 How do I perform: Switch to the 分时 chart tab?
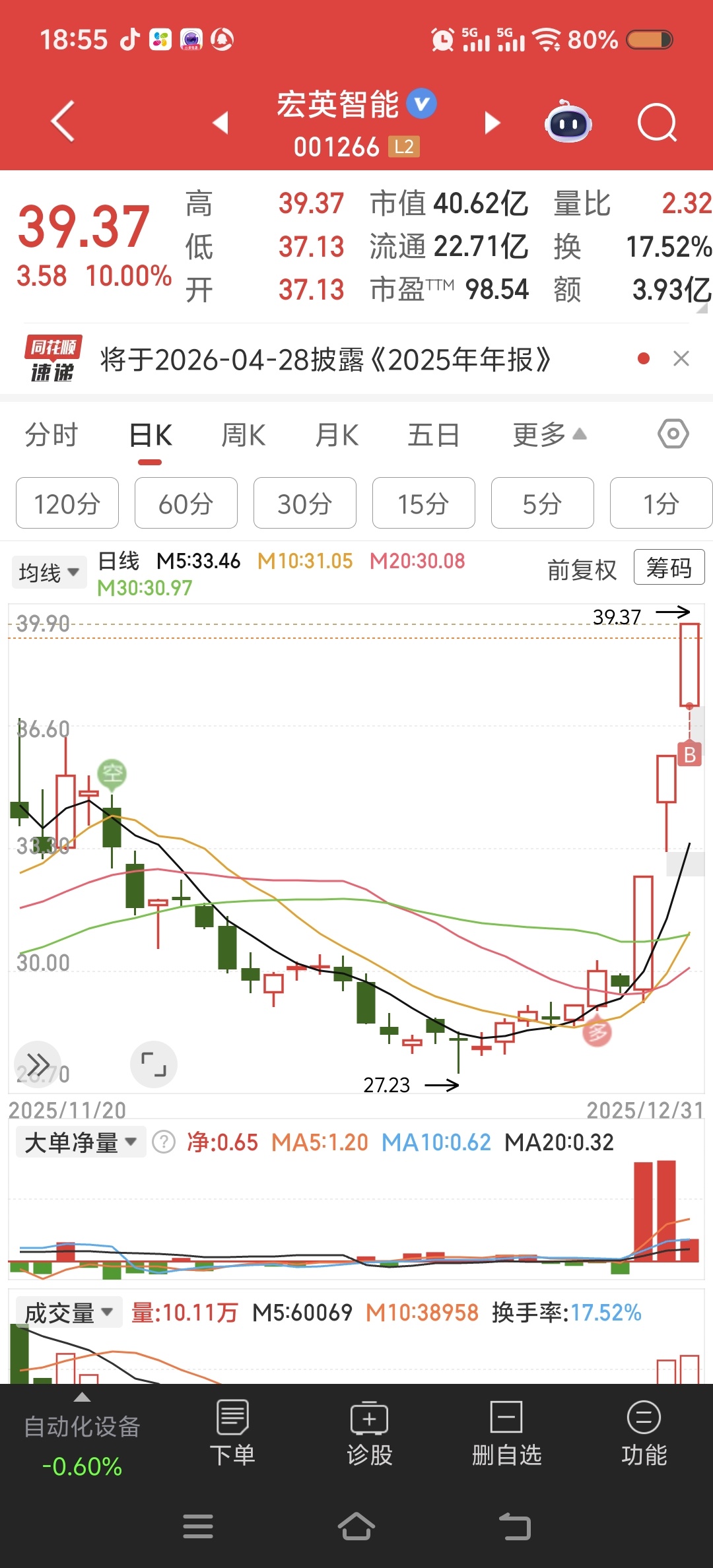click(51, 436)
